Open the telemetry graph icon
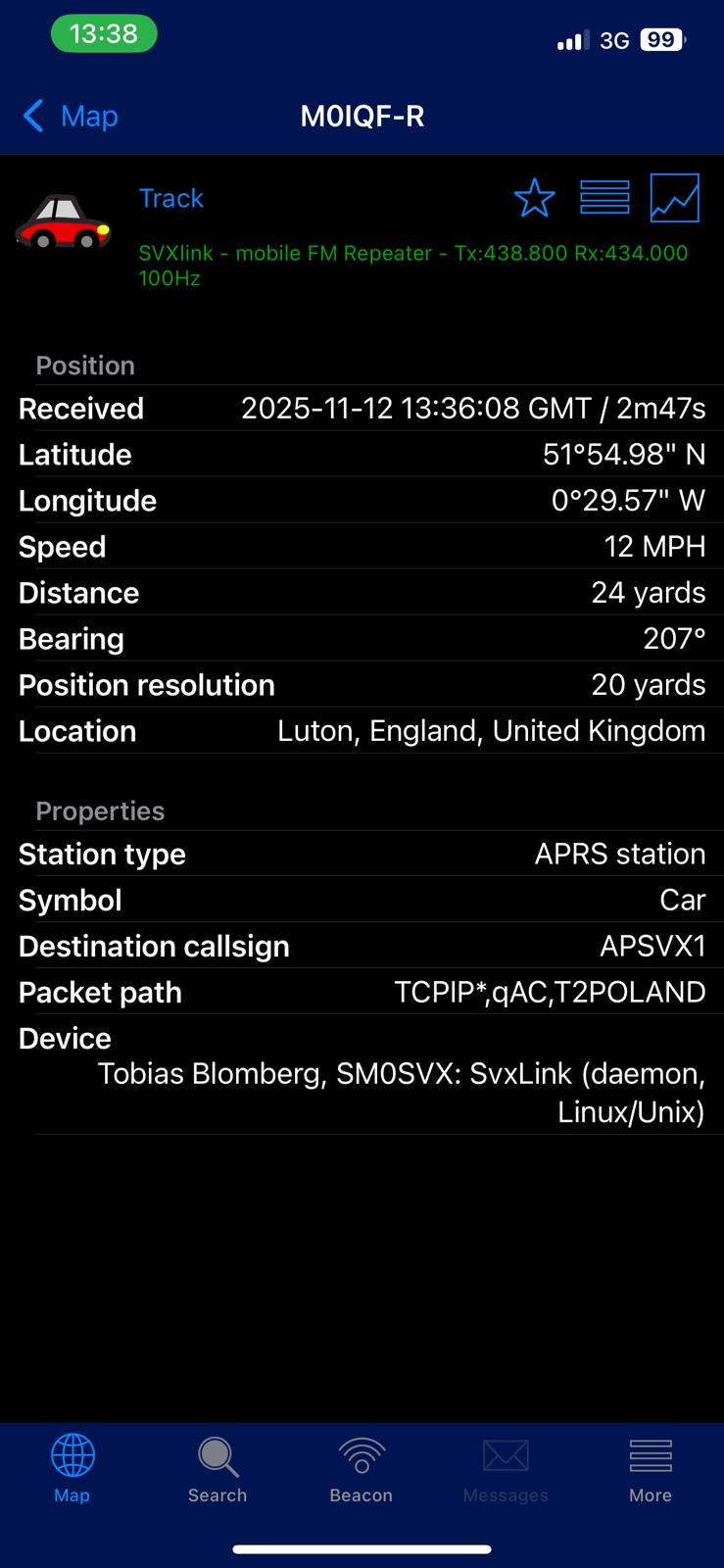724x1568 pixels. [674, 198]
